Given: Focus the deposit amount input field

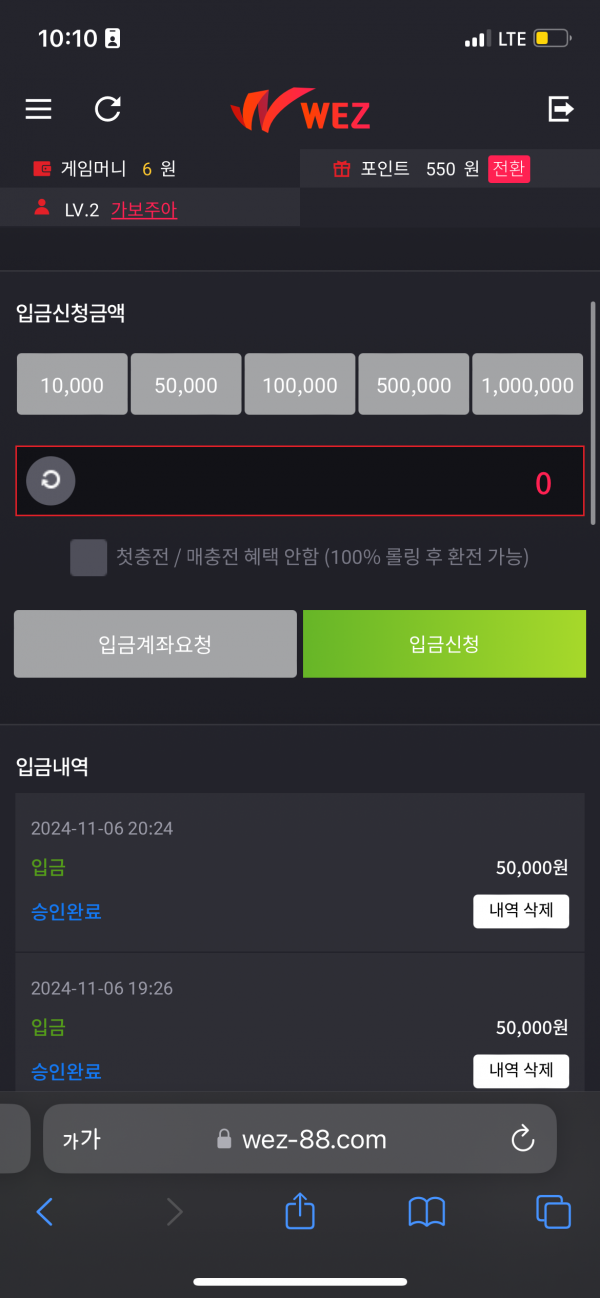Looking at the screenshot, I should click(320, 481).
